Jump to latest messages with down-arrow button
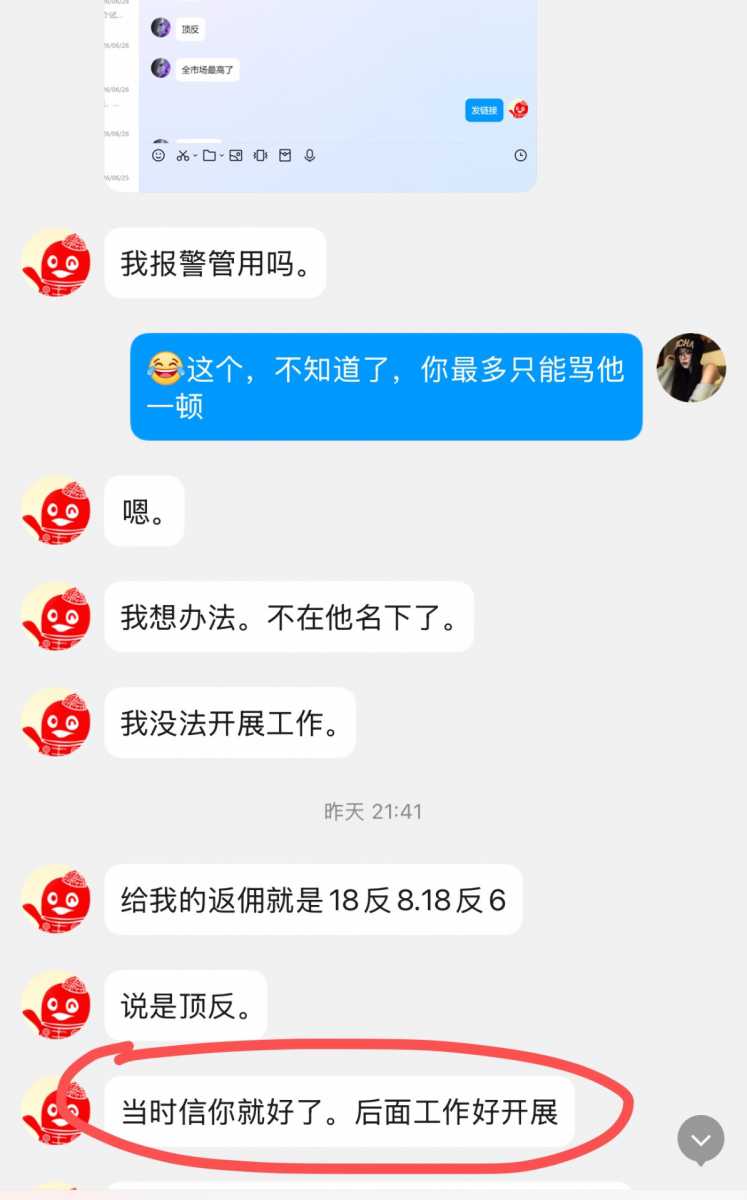The width and height of the screenshot is (747, 1200). coord(700,1139)
